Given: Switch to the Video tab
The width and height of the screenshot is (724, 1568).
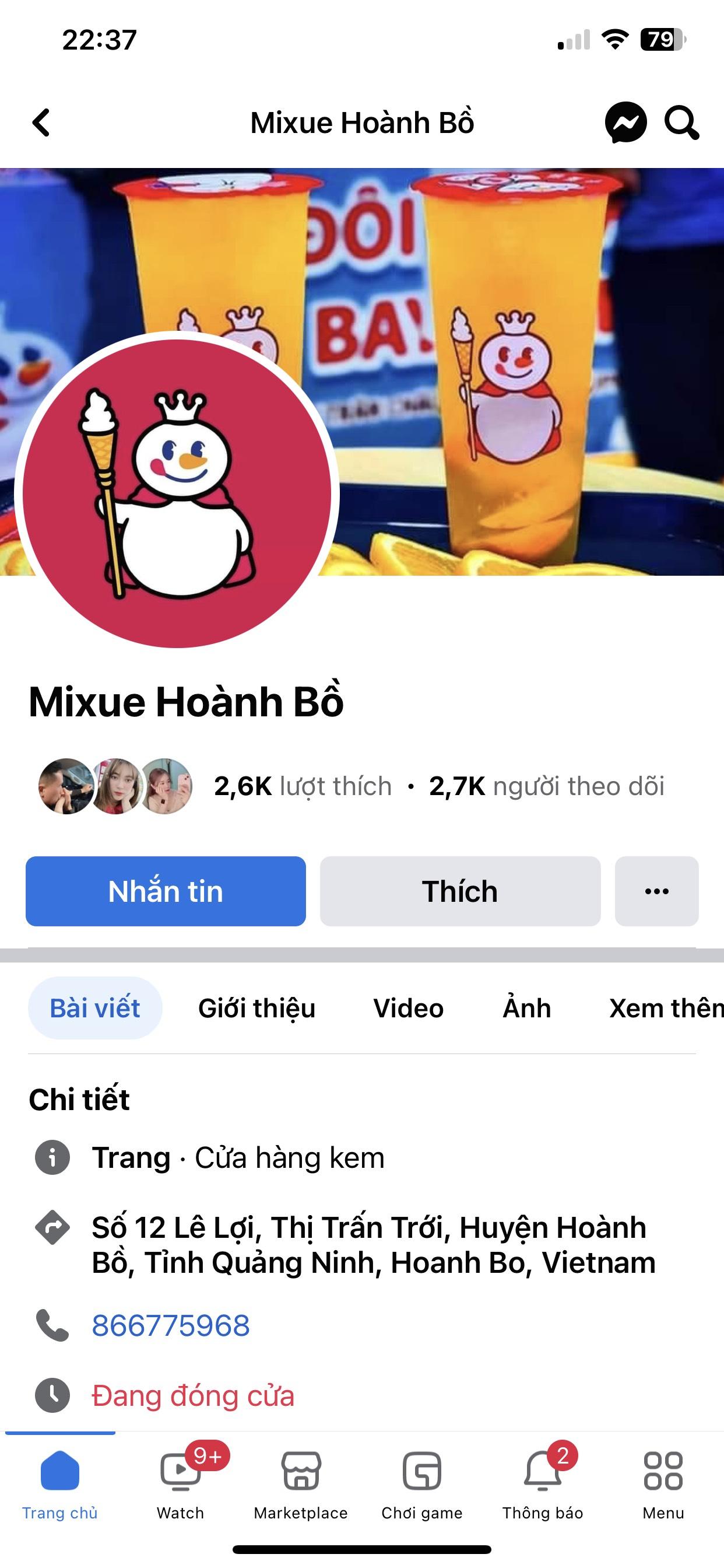Looking at the screenshot, I should pyautogui.click(x=408, y=1008).
